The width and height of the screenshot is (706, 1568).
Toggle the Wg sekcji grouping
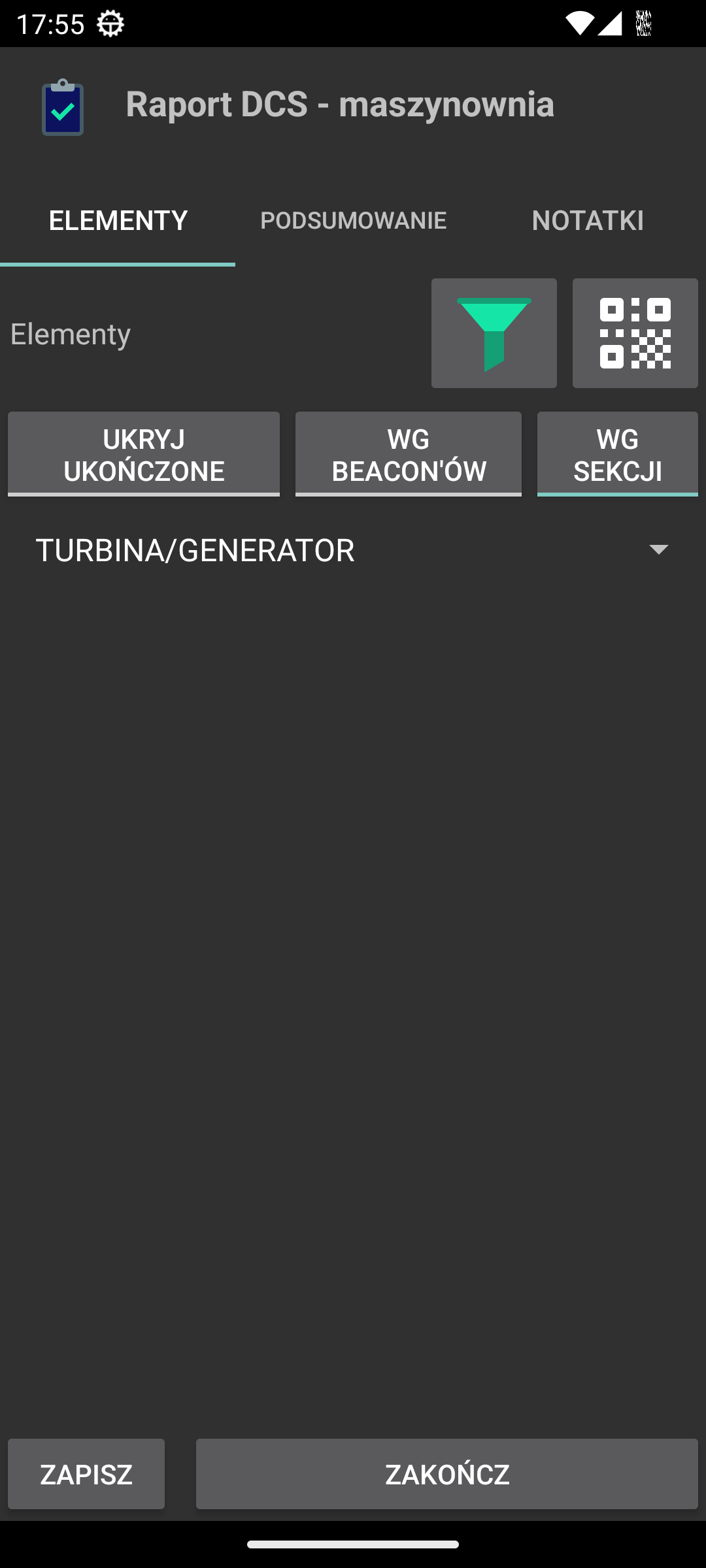617,454
